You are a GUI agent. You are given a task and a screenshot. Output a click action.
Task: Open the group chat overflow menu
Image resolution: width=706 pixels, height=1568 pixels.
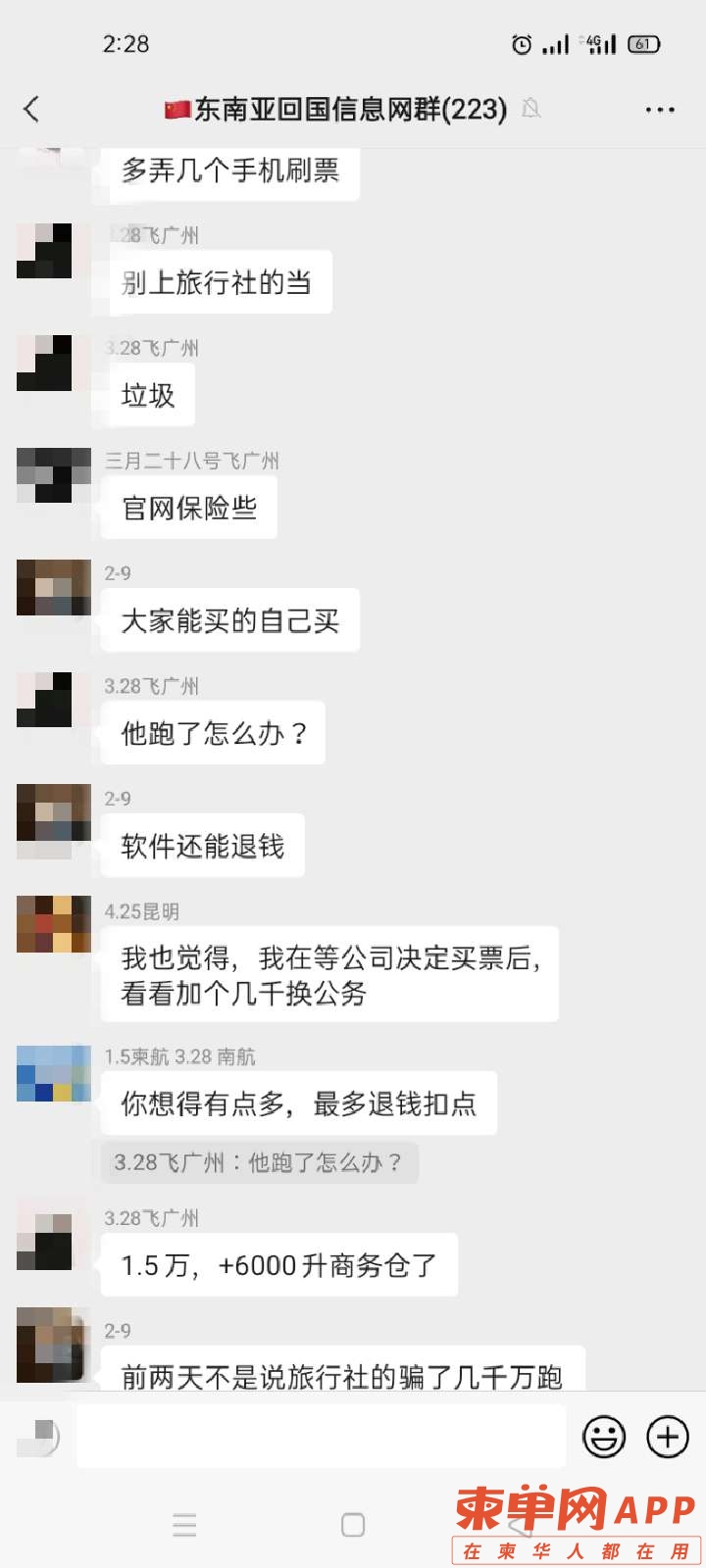click(660, 110)
